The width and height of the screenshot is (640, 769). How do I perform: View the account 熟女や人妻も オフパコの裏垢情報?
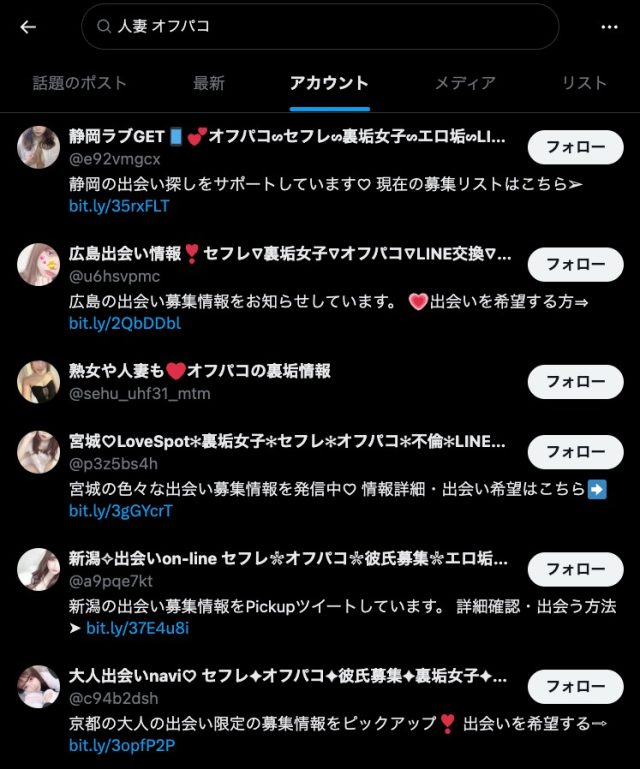pos(199,371)
